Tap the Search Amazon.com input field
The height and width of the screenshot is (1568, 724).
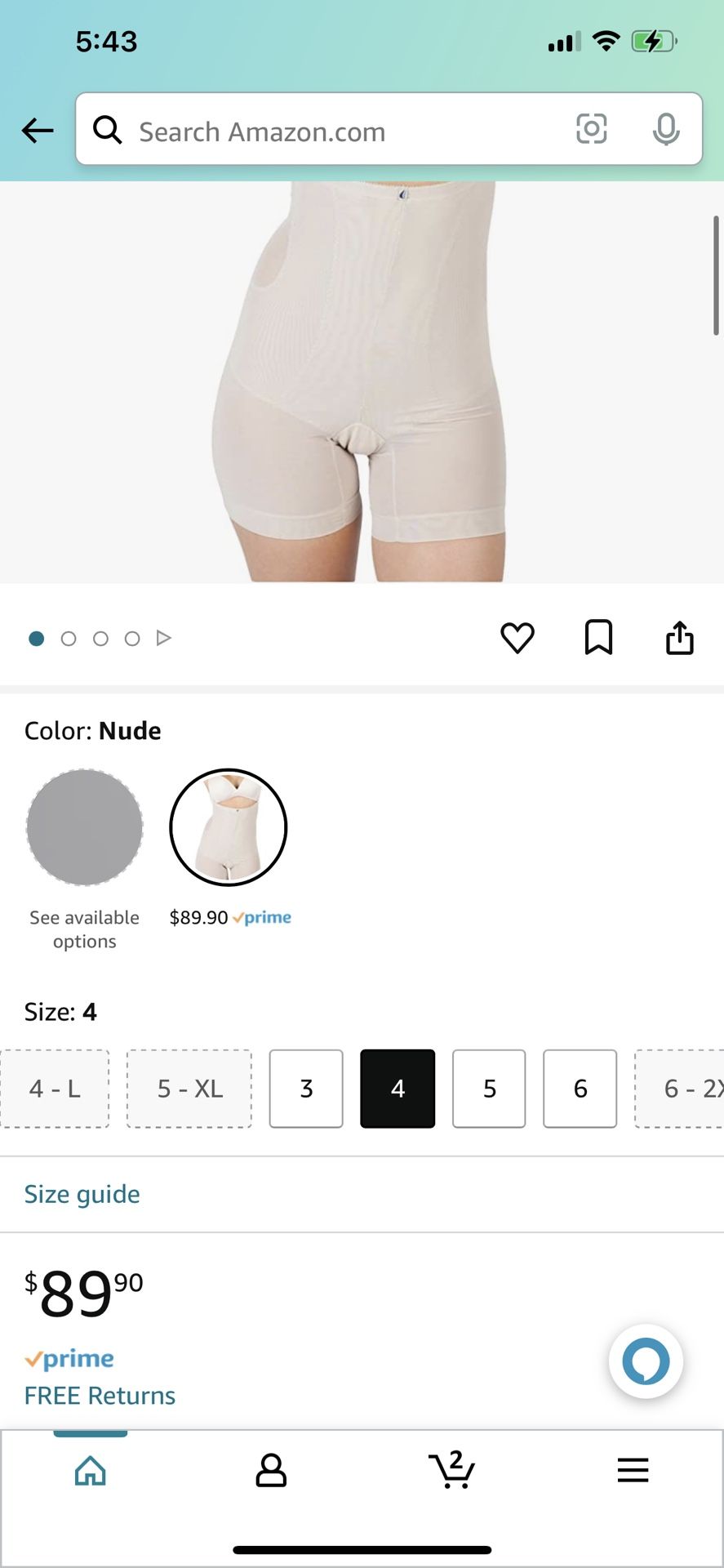(x=326, y=131)
